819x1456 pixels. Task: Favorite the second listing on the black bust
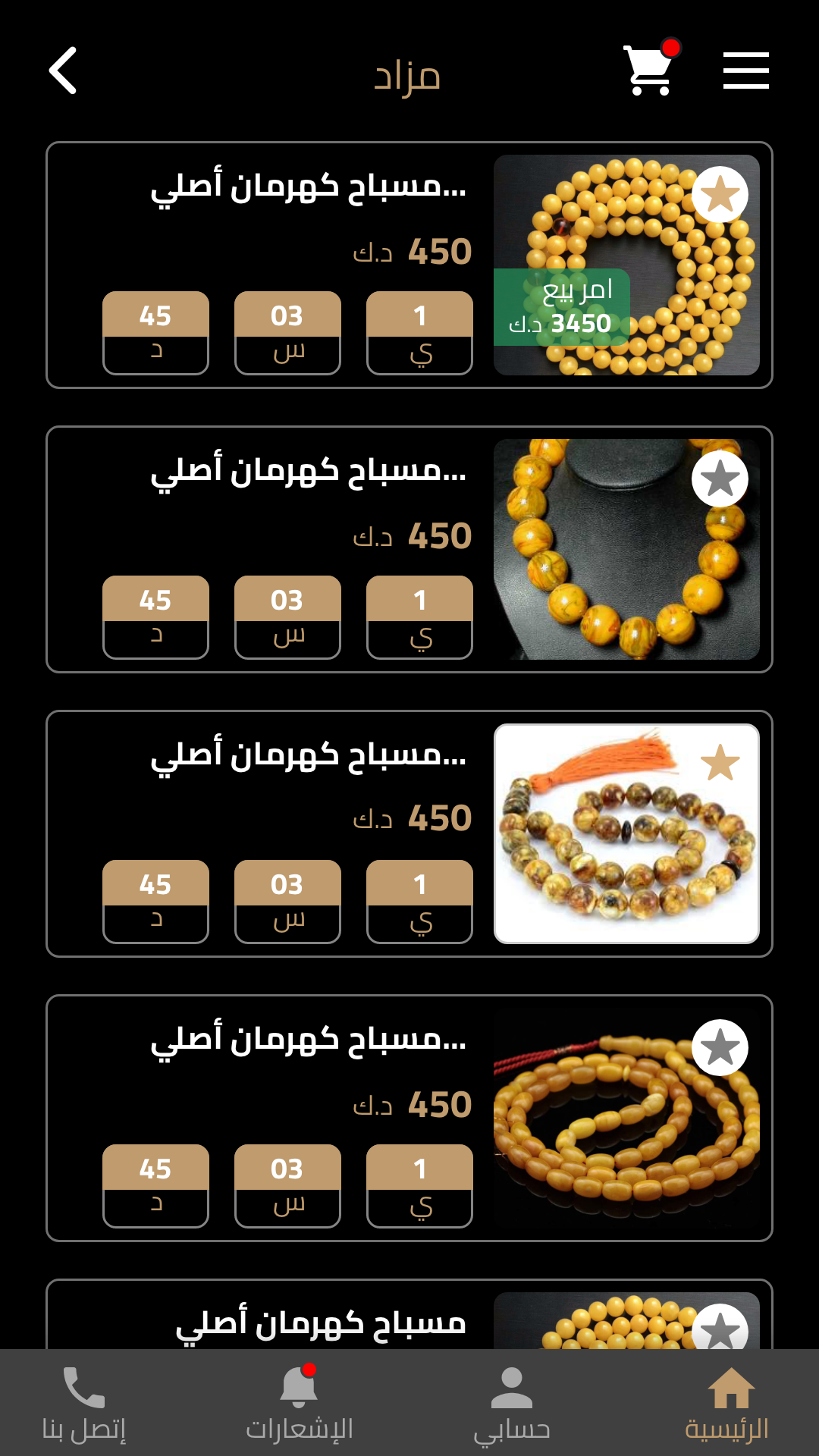point(720,479)
